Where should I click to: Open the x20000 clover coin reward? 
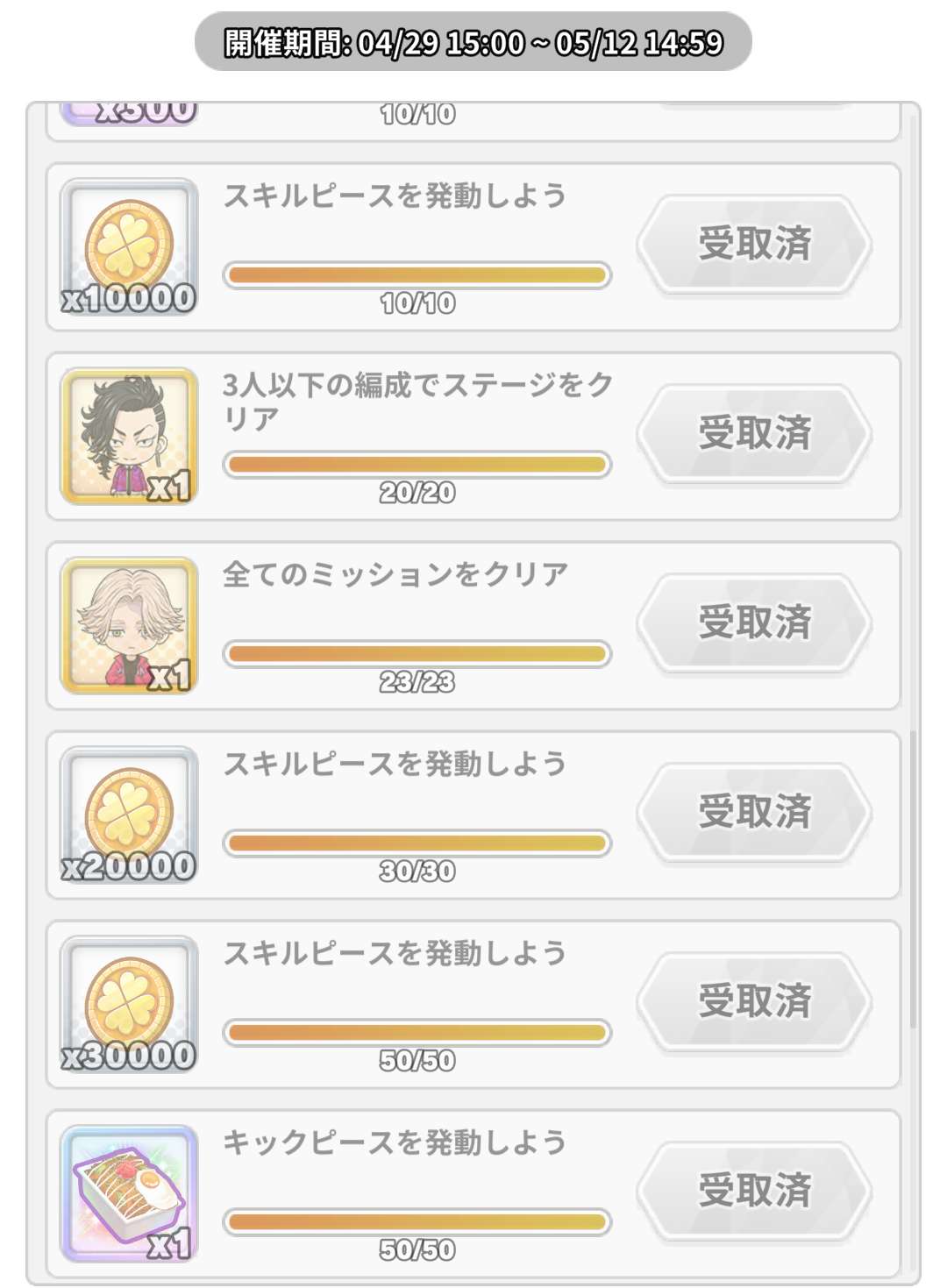(x=129, y=815)
